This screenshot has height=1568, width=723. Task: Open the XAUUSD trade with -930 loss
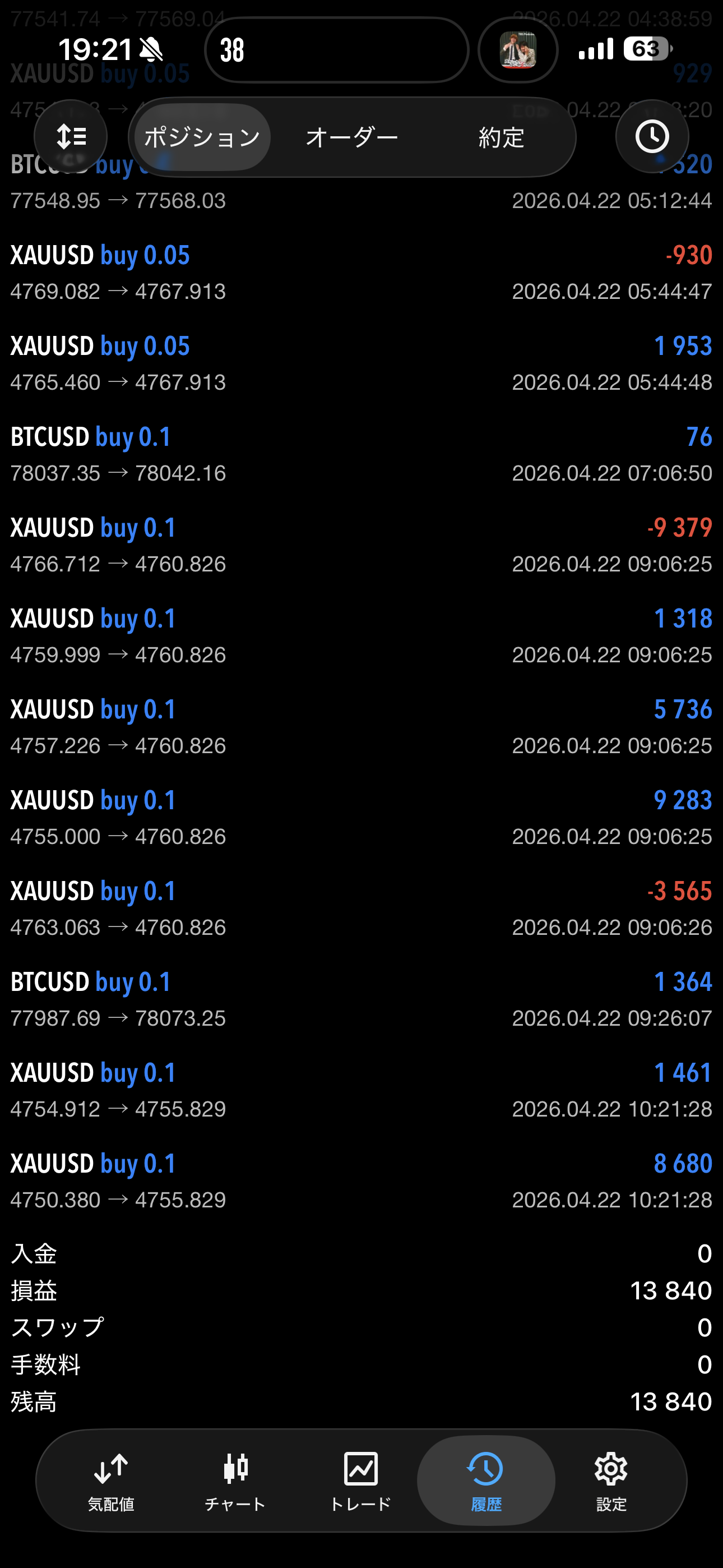coord(361,273)
